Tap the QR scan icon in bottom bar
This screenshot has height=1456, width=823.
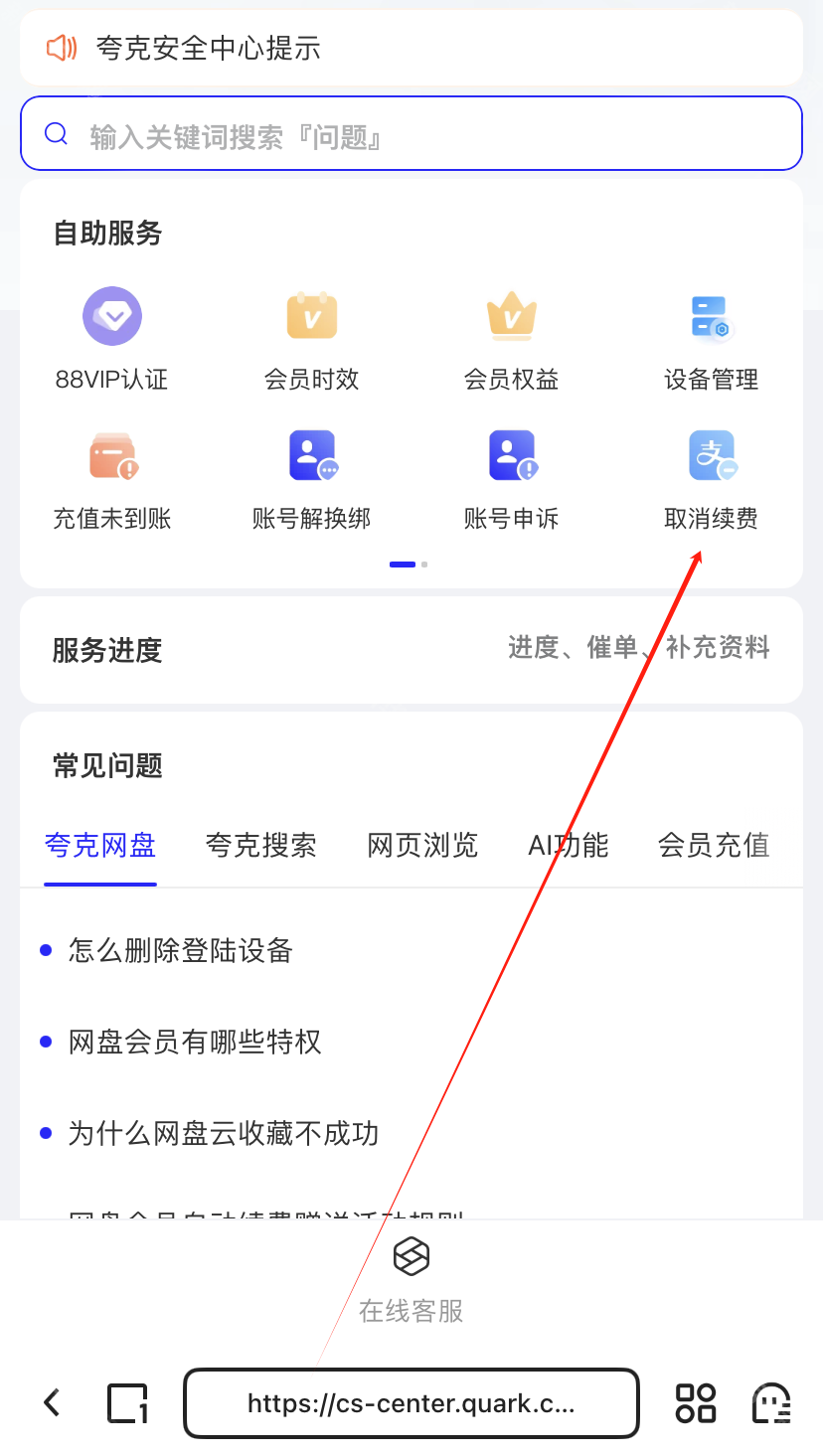[773, 1403]
